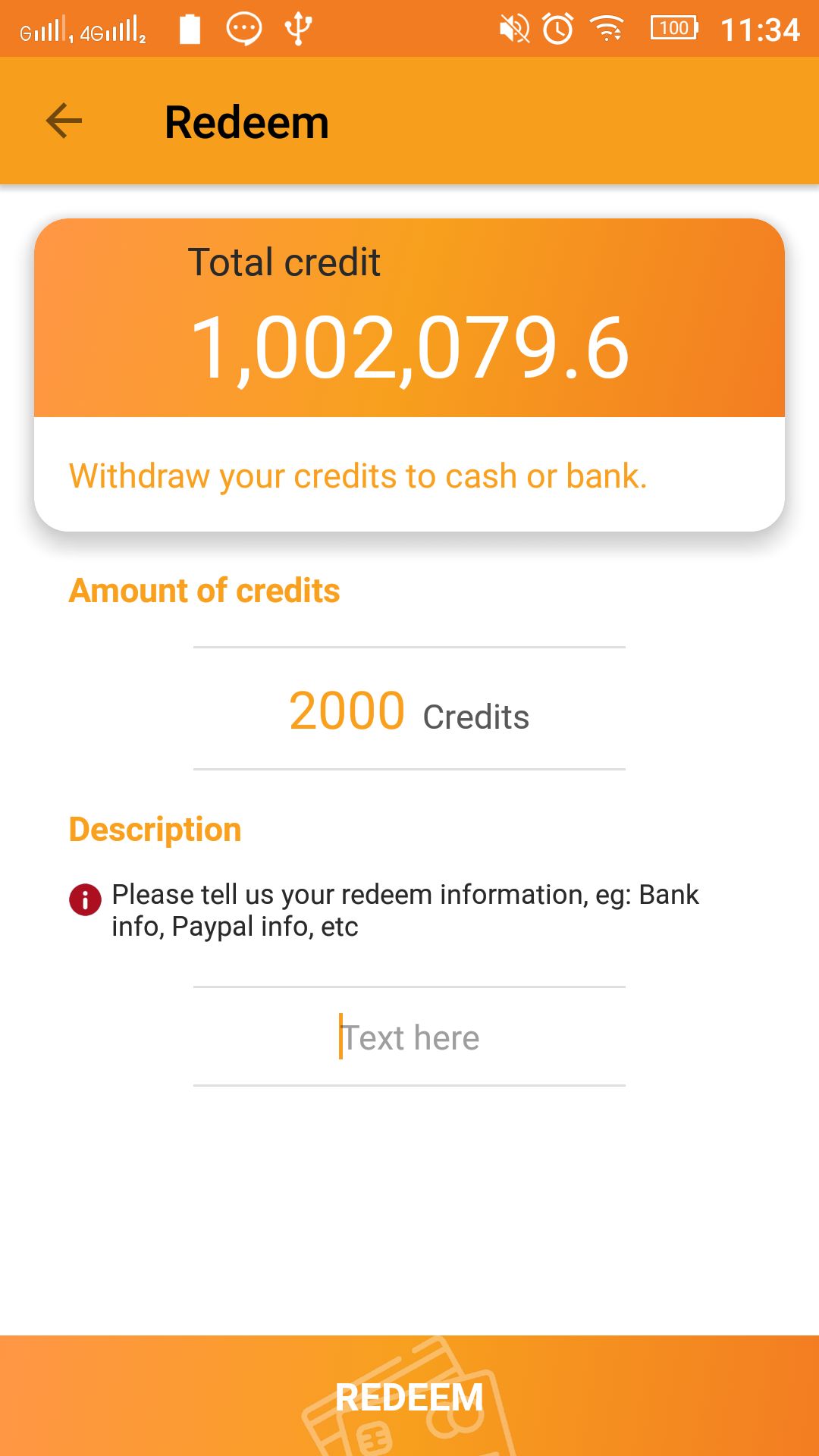Screen dimensions: 819x1456
Task: Go back from the Redeem screen
Action: pos(64,121)
